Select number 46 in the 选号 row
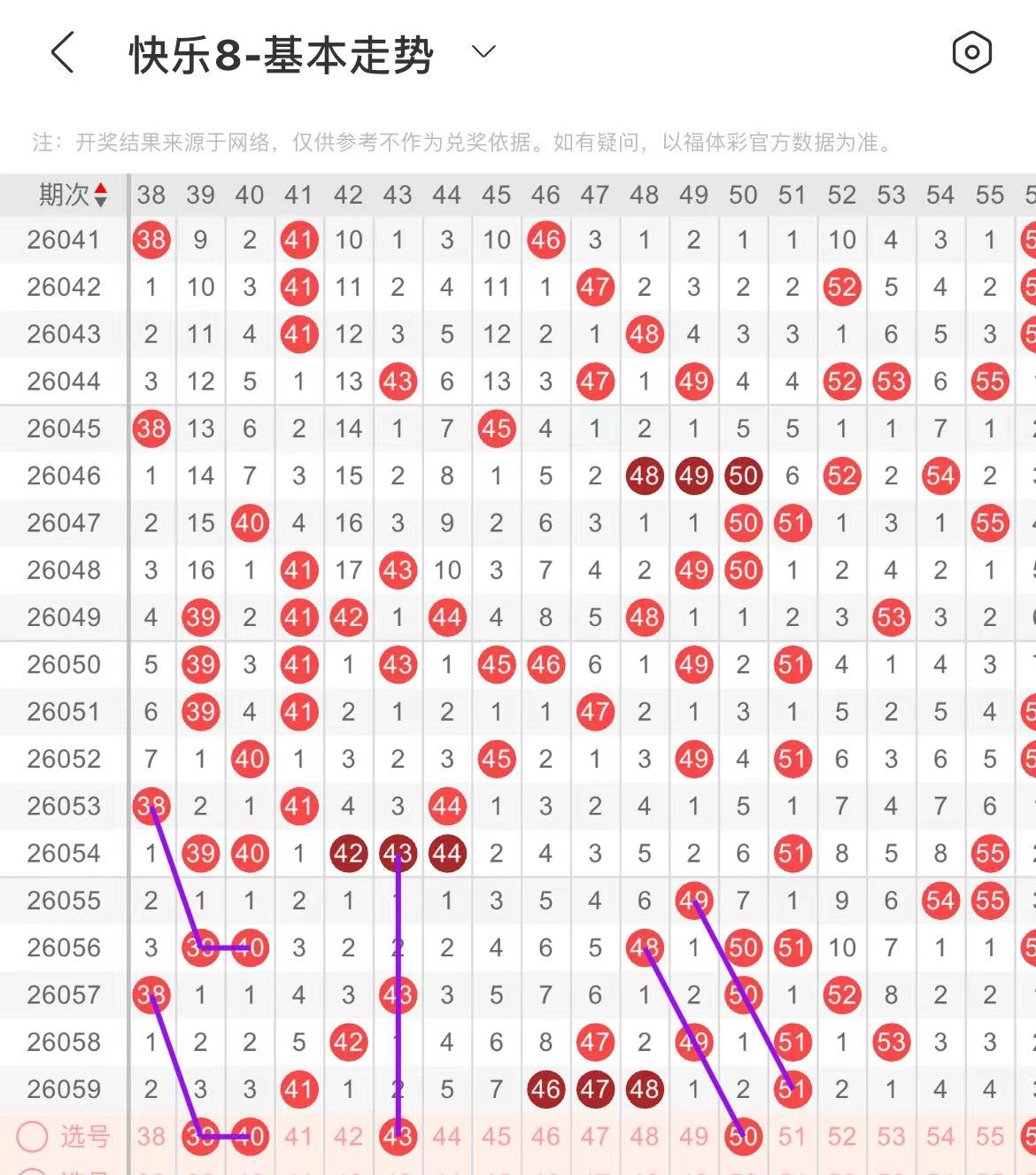 point(545,1136)
